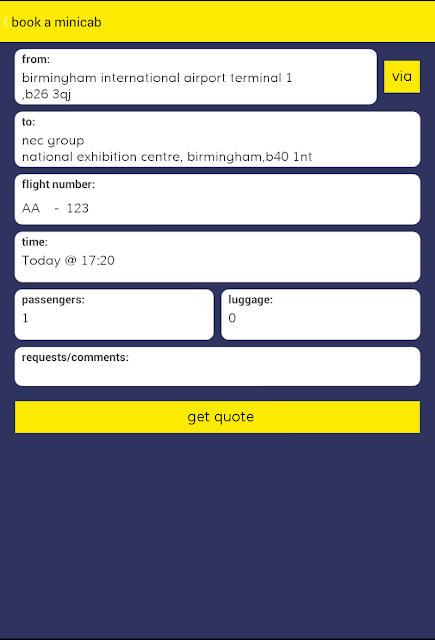
Task: Get a quote for the ride
Action: (218, 417)
